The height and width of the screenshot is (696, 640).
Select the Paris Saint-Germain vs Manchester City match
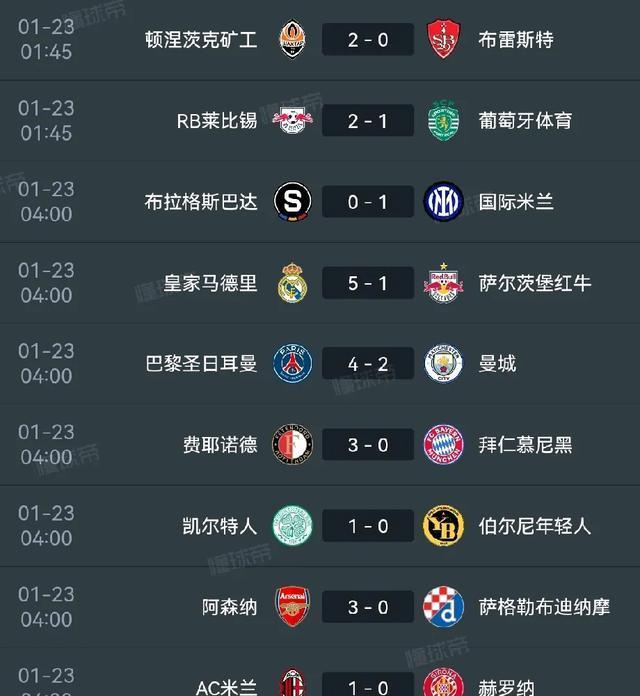367,364
